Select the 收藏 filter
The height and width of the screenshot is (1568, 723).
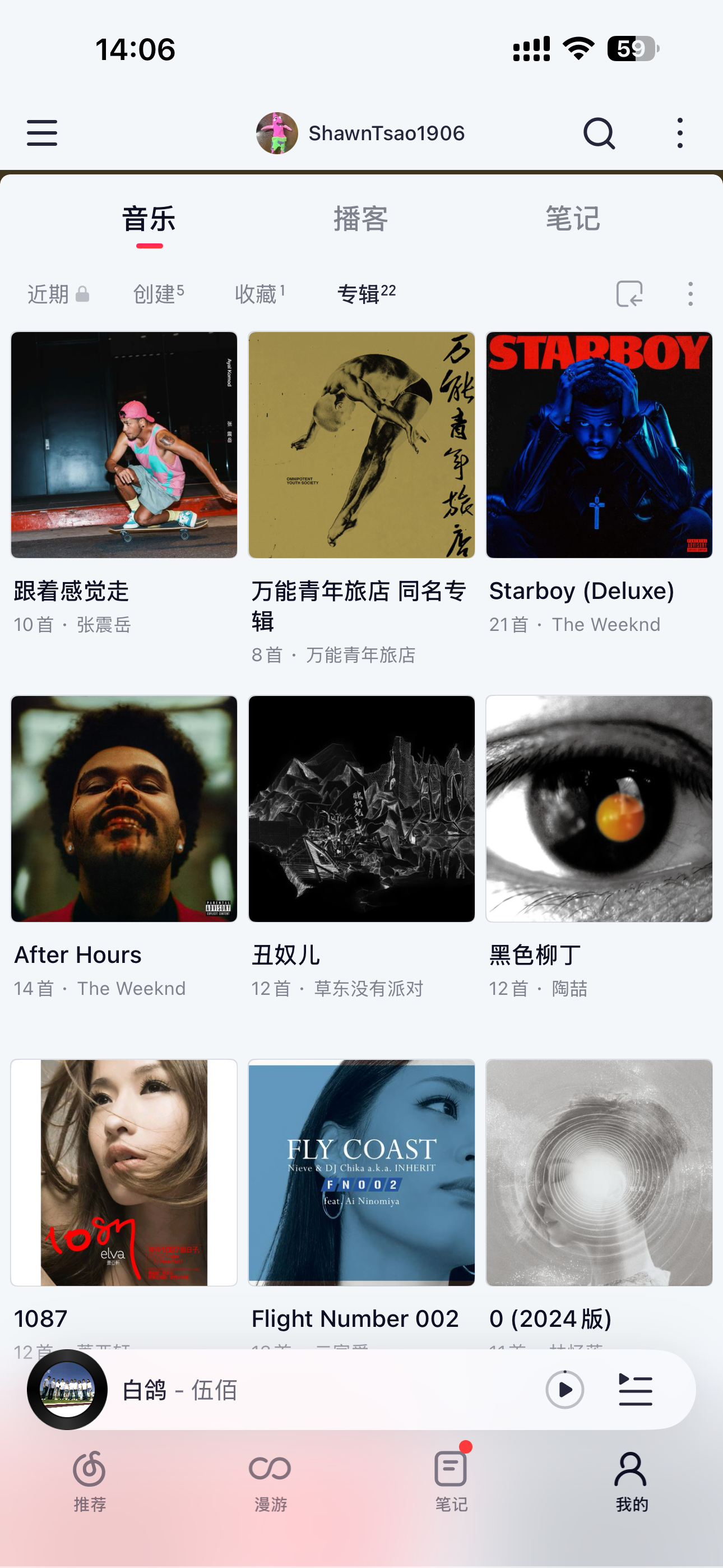tap(259, 294)
